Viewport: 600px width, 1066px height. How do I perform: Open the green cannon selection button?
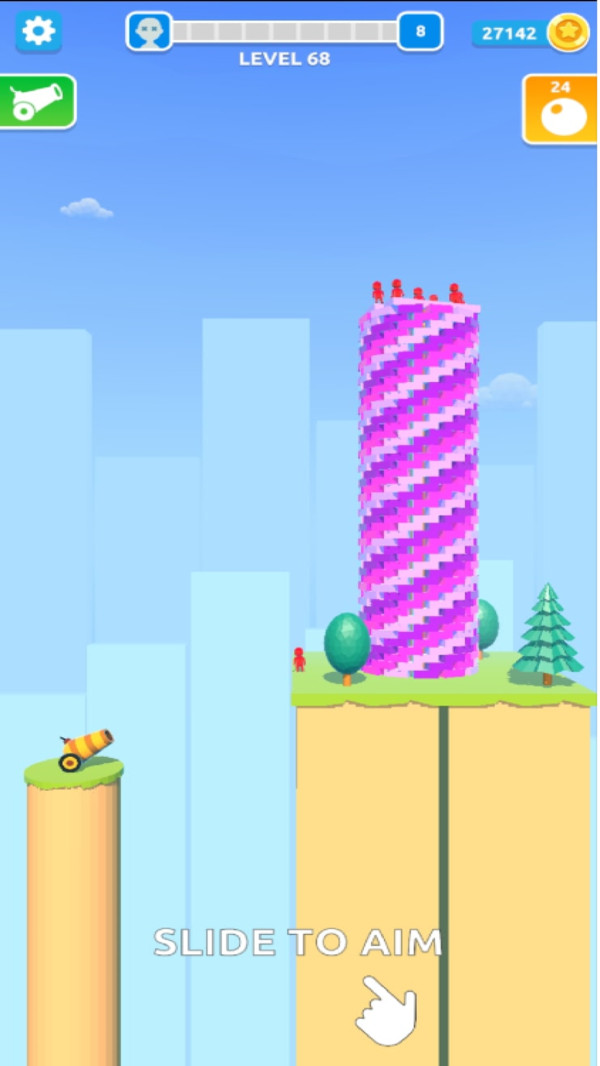coord(37,102)
